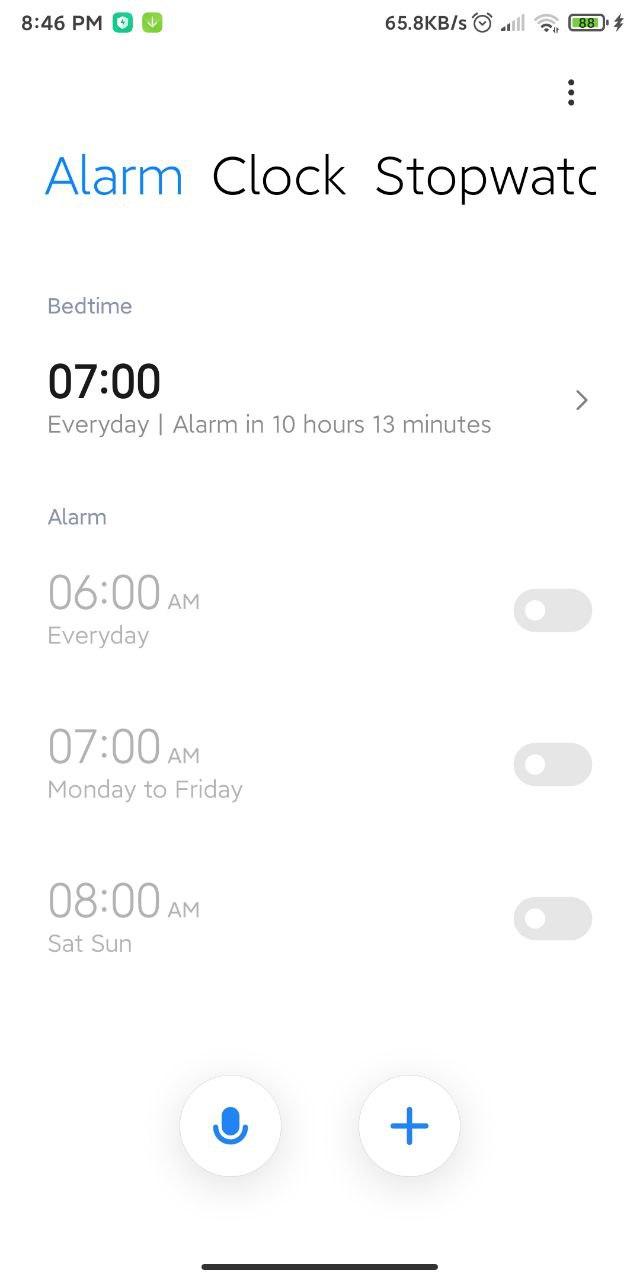Switch to the Clock tab
The width and height of the screenshot is (640, 1280).
click(x=279, y=177)
